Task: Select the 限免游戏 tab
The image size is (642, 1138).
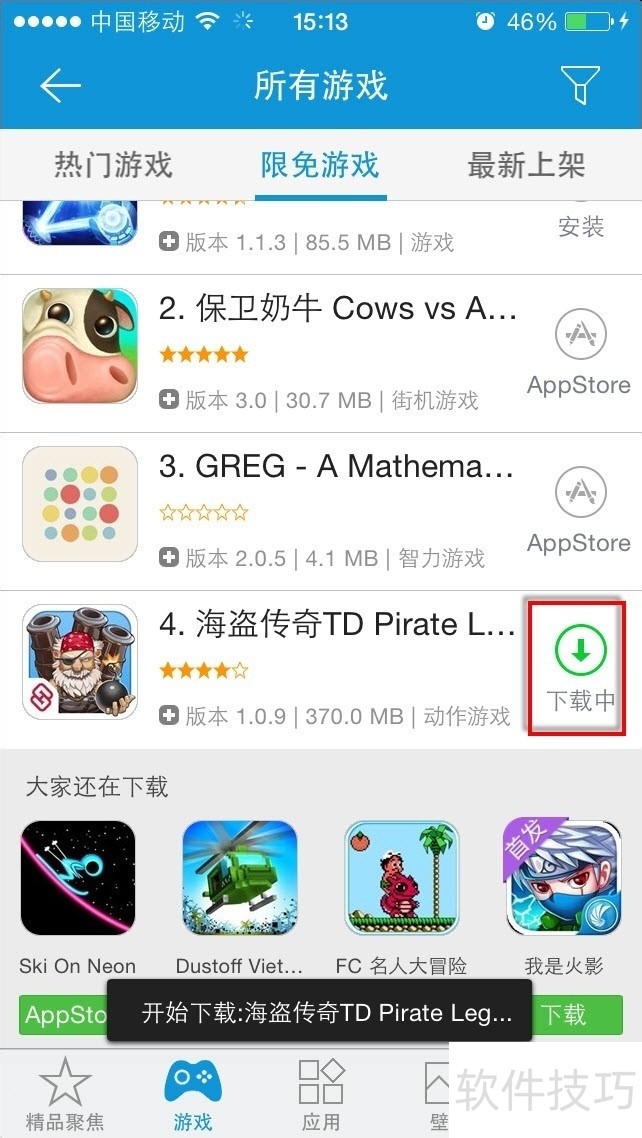Action: click(320, 165)
